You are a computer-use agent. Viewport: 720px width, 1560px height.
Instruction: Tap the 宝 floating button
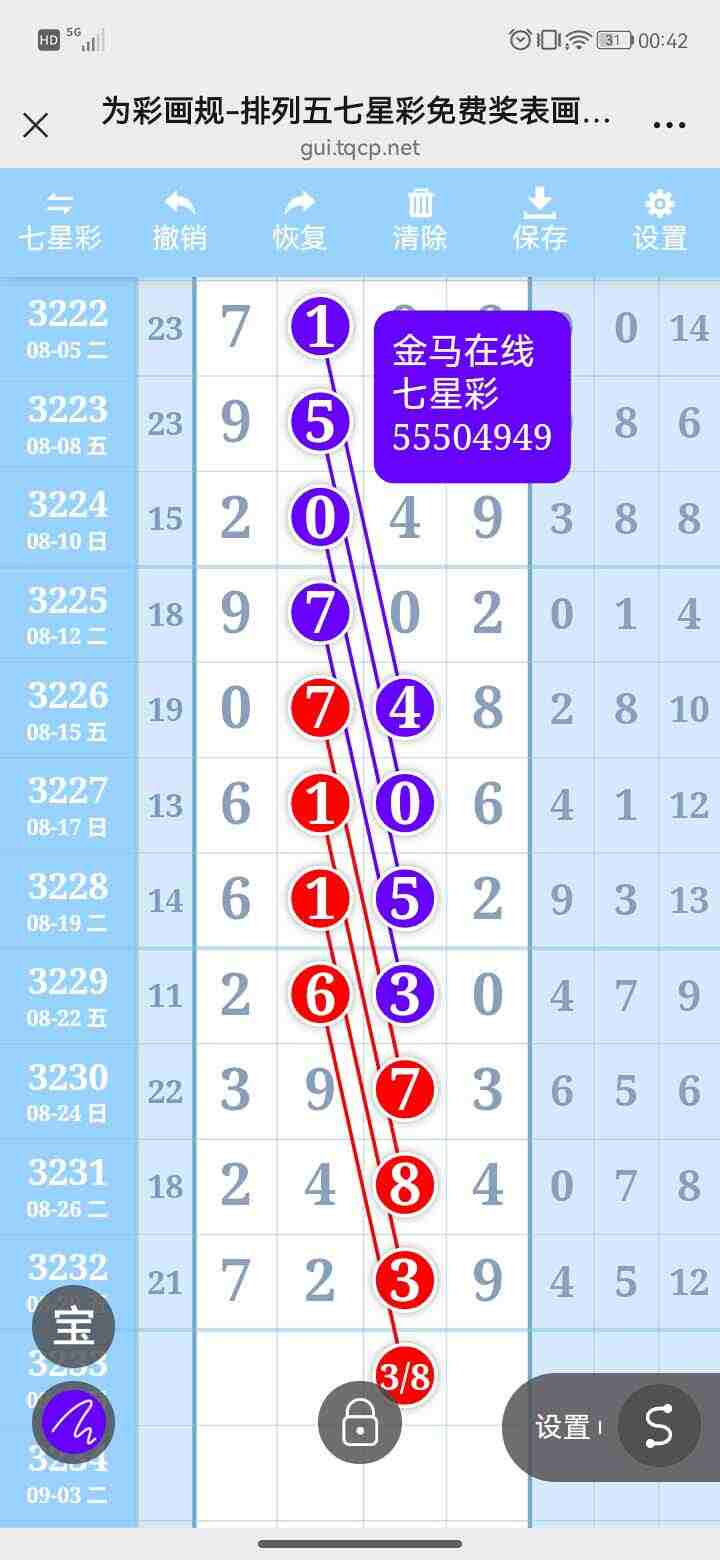(74, 1326)
